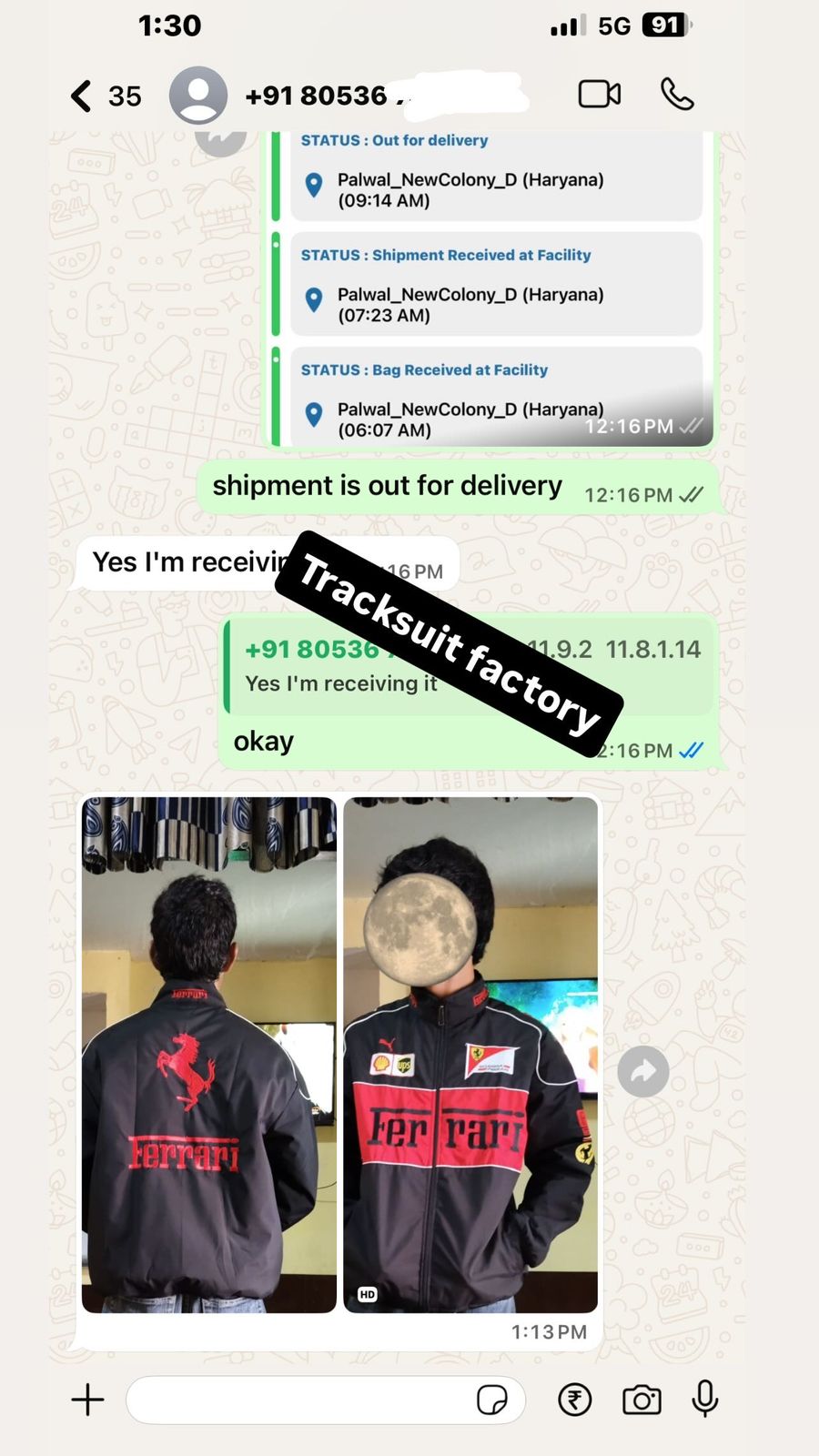The image size is (819, 1456).
Task: Open the Ferrari jacket back photo
Action: 209,1055
